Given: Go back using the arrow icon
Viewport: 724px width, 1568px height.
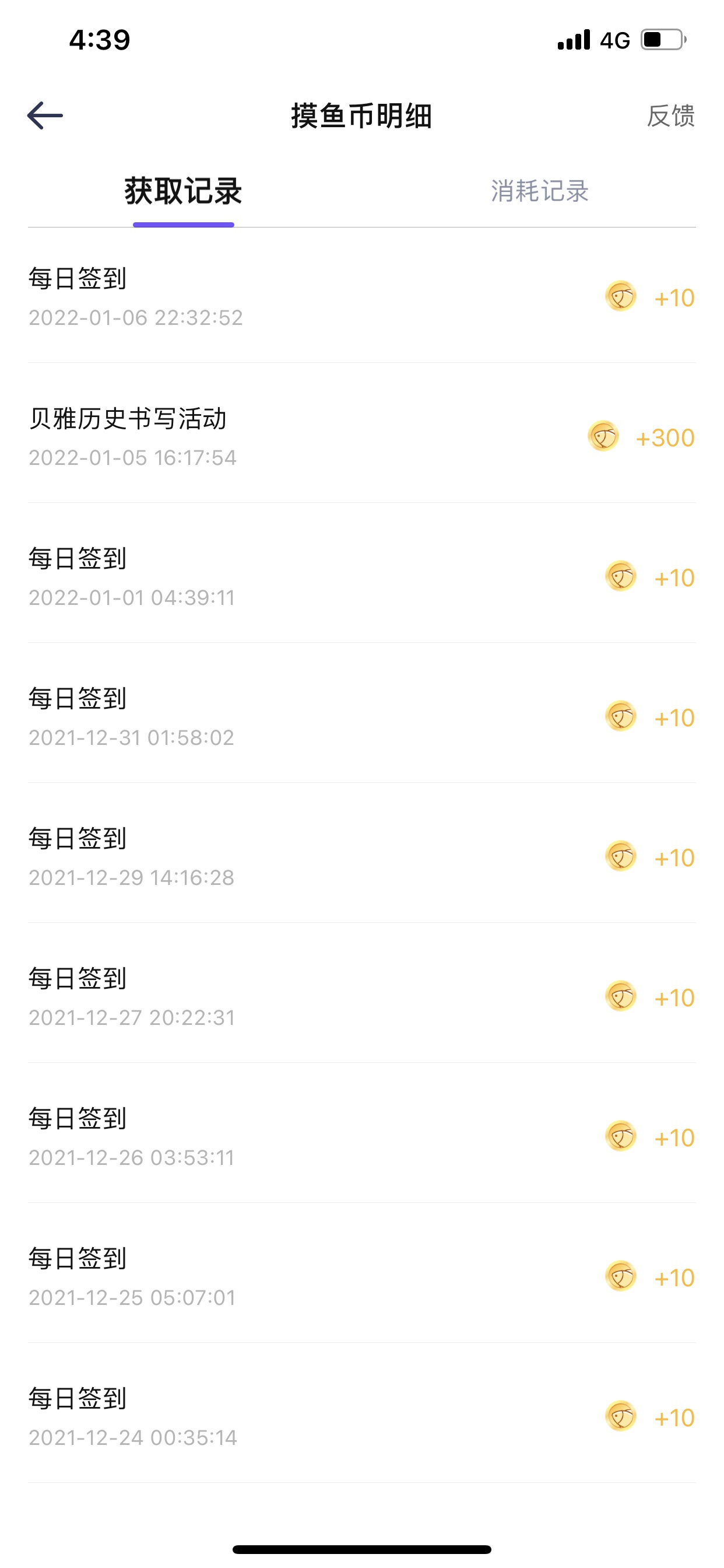Looking at the screenshot, I should [x=45, y=116].
